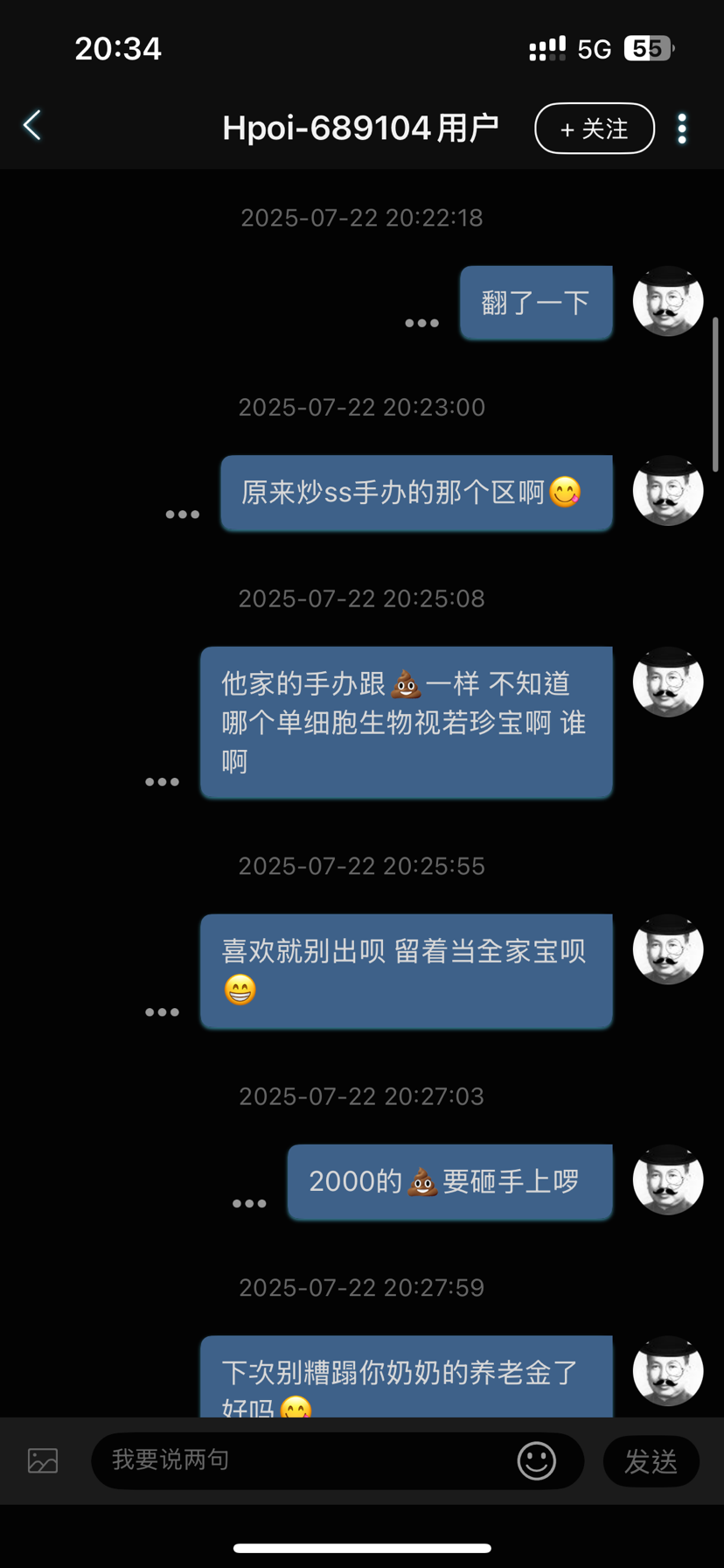This screenshot has height=1568, width=724.
Task: Open sender's avatar next to 翻了一下
Action: (667, 302)
